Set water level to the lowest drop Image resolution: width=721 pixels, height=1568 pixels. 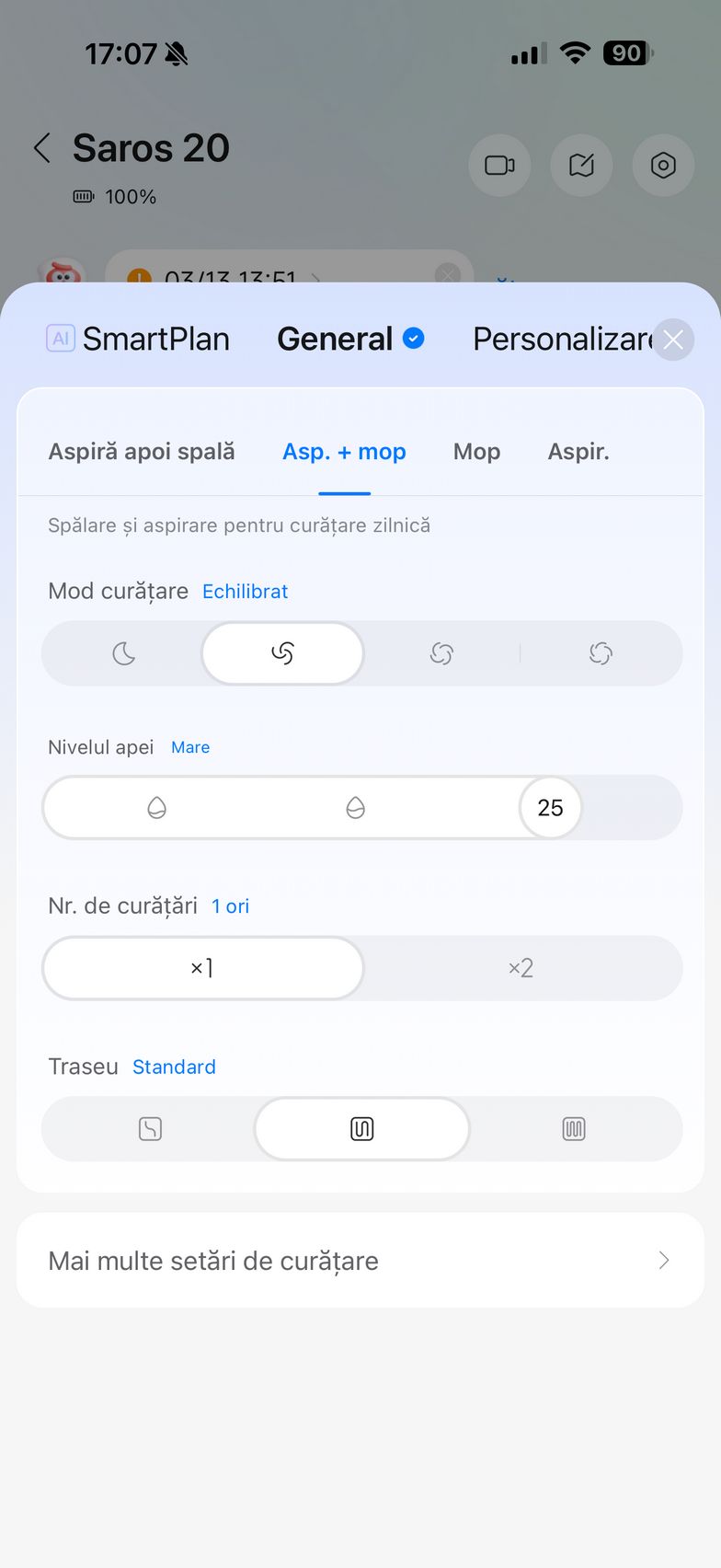click(x=156, y=808)
